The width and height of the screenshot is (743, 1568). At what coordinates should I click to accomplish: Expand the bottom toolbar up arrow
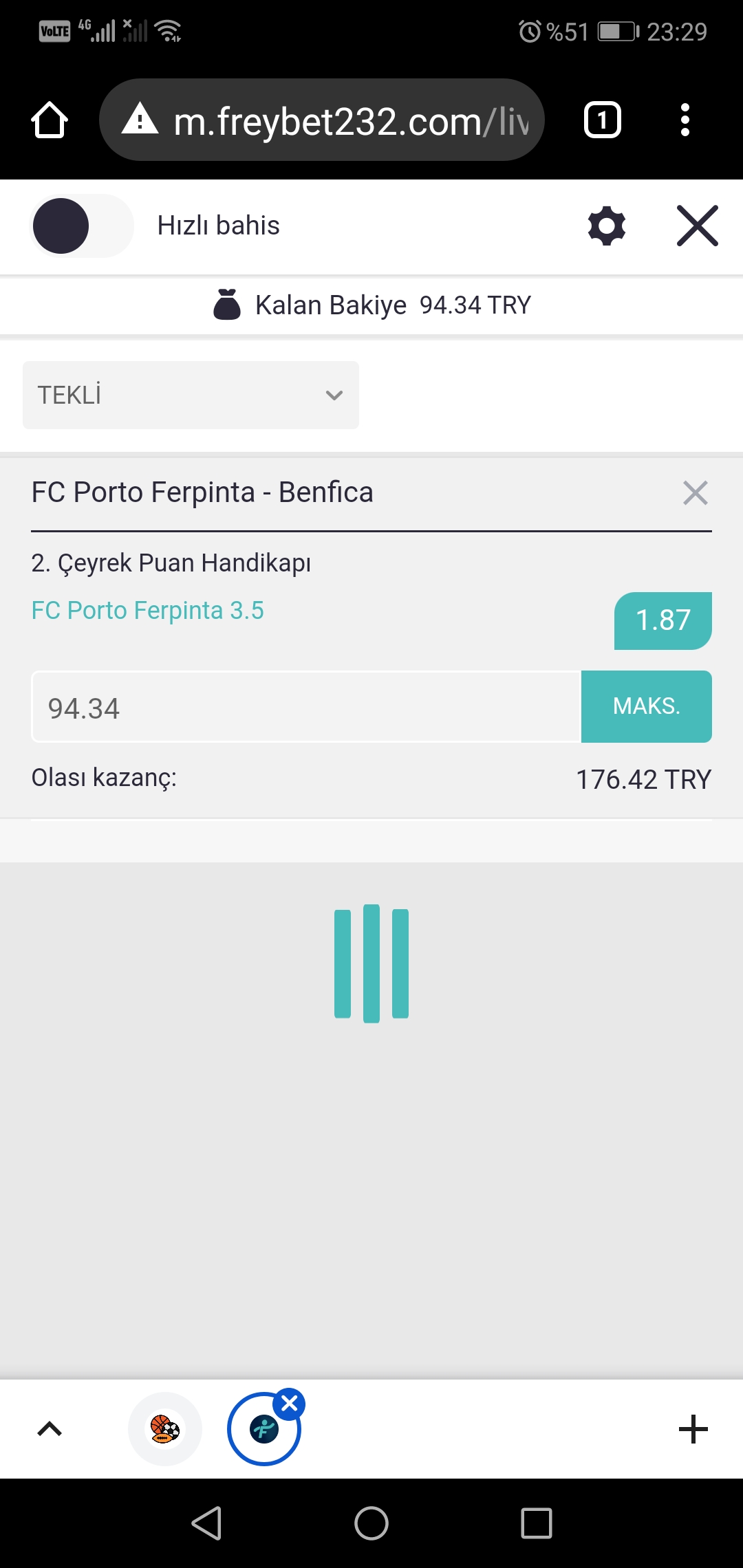click(50, 1429)
